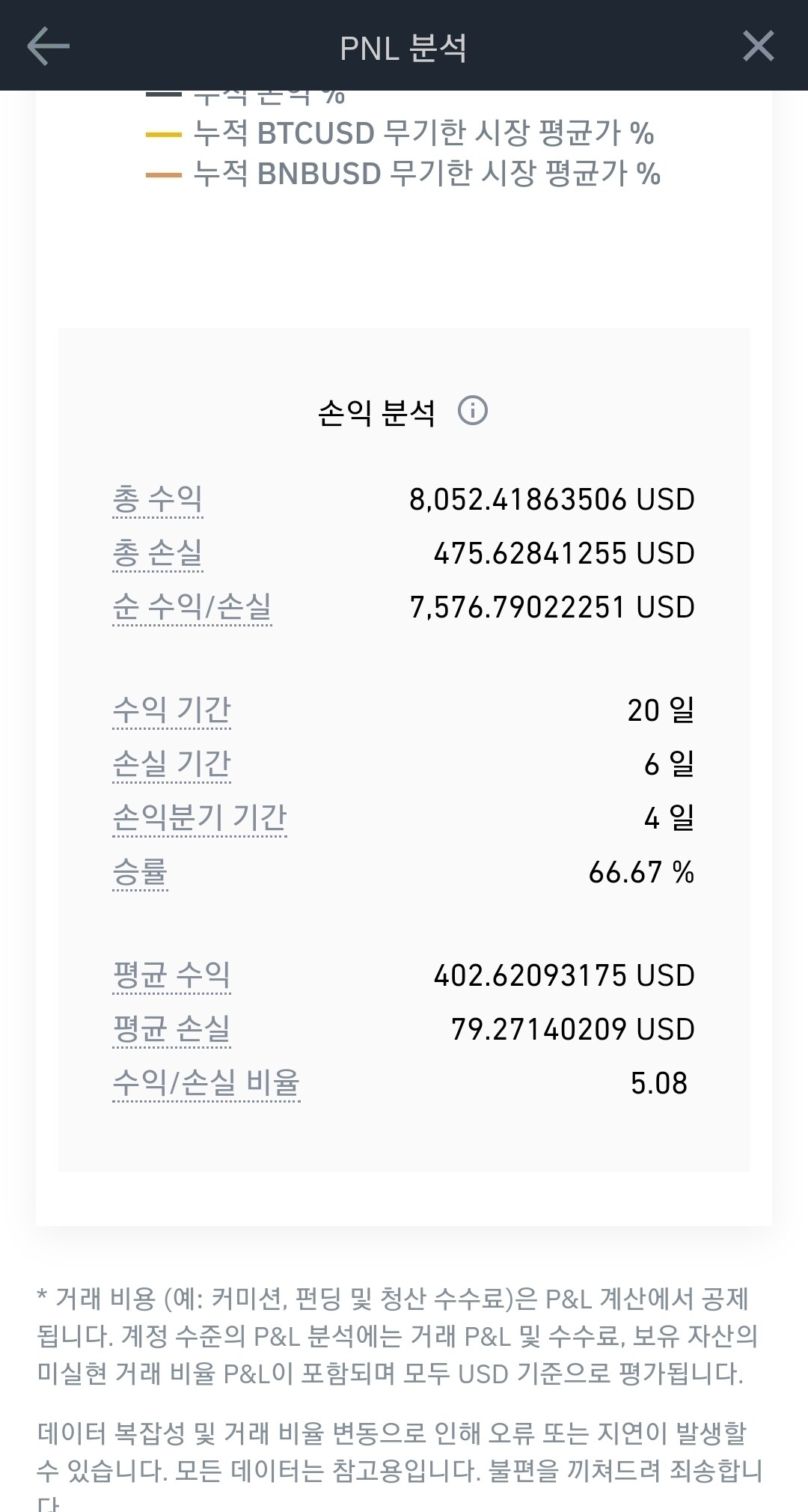The height and width of the screenshot is (1512, 808).
Task: Expand the 승률 explanation
Action: [141, 874]
